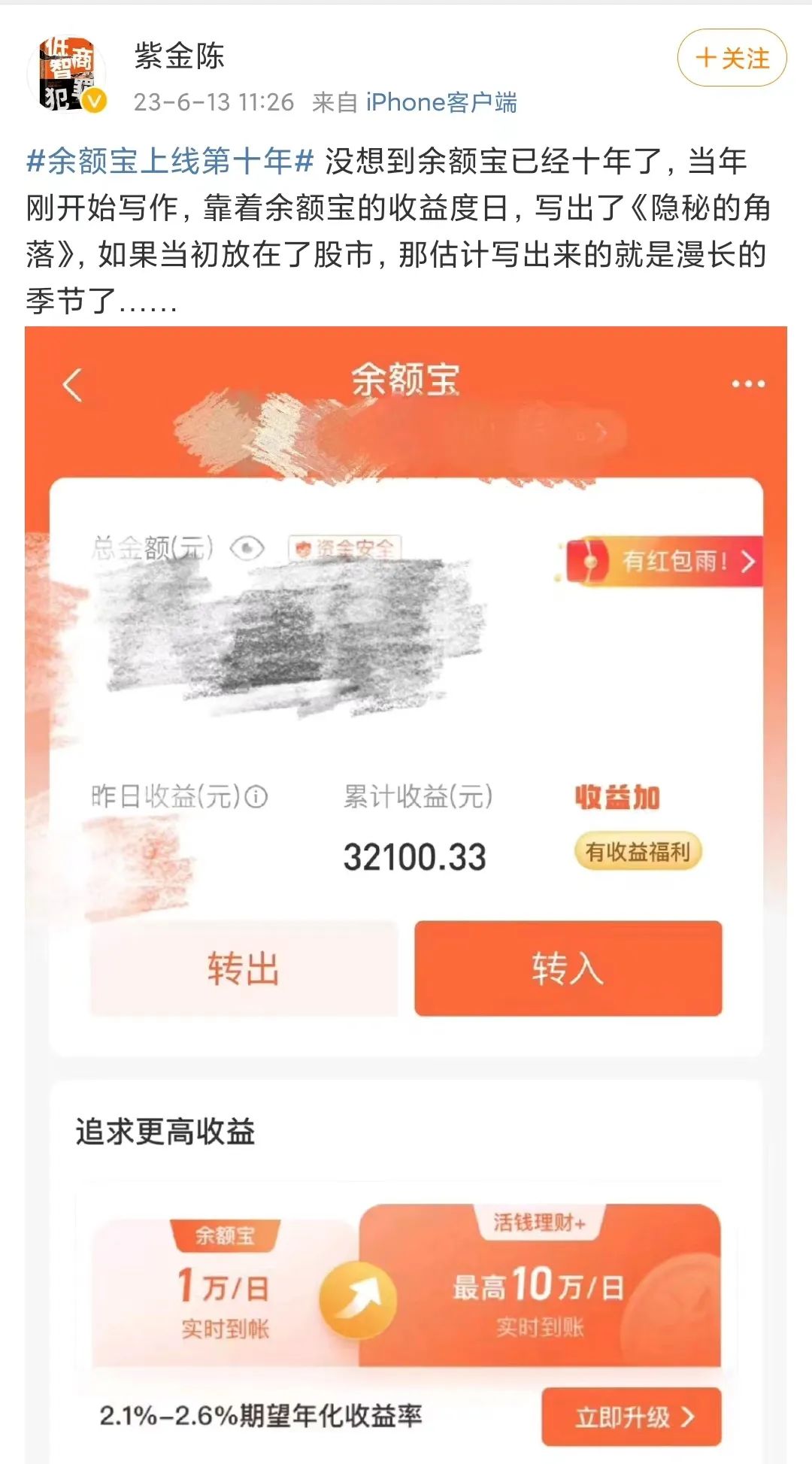Open 紫金陈's profile avatar

click(x=66, y=74)
